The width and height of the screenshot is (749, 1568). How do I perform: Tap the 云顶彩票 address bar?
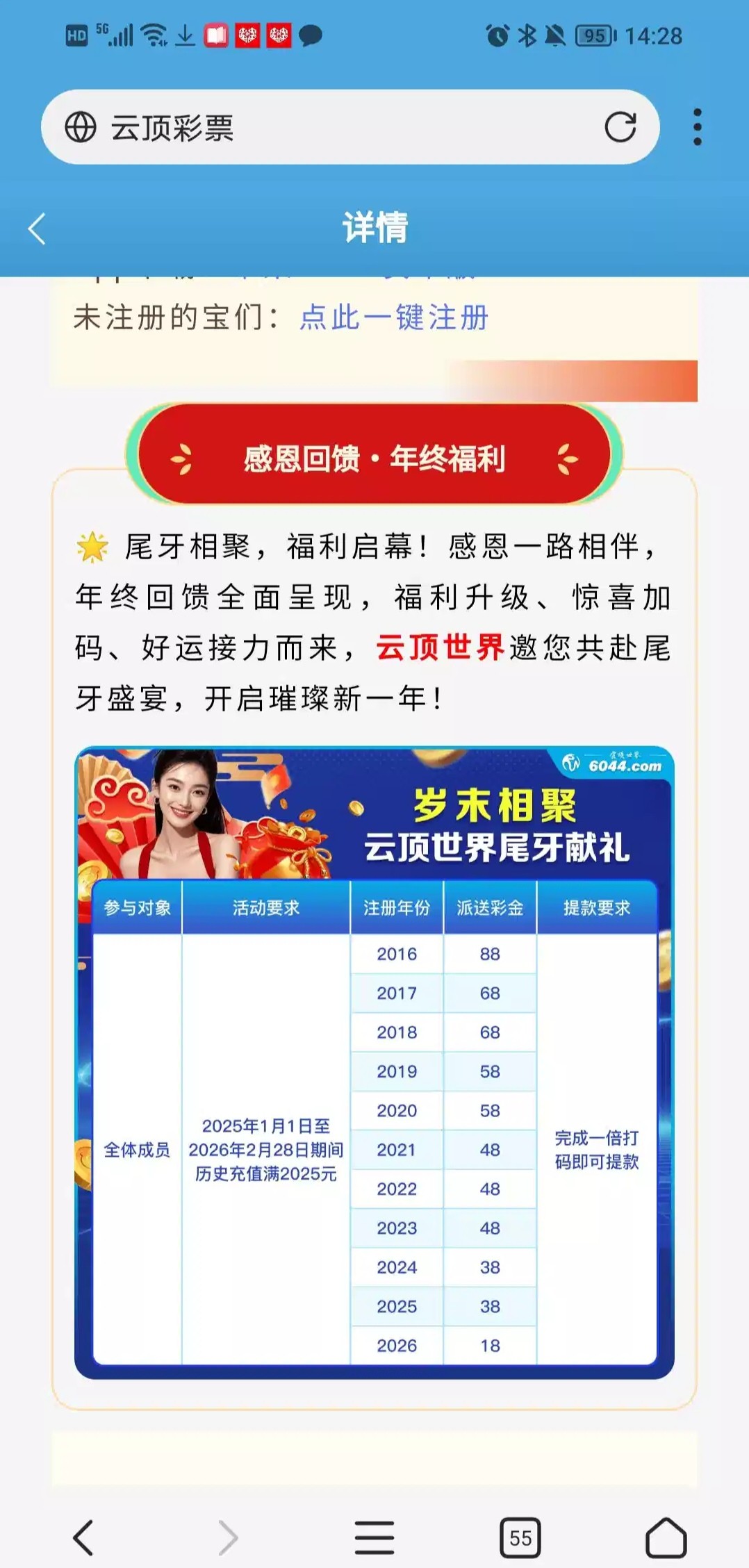(334, 127)
